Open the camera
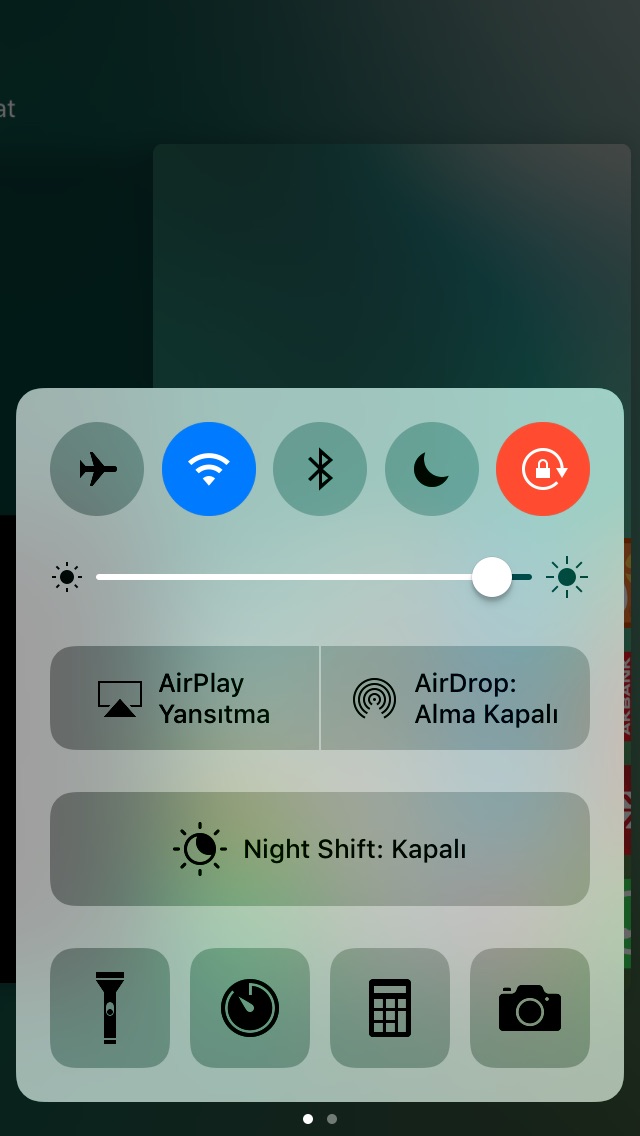The height and width of the screenshot is (1136, 640). 530,1008
